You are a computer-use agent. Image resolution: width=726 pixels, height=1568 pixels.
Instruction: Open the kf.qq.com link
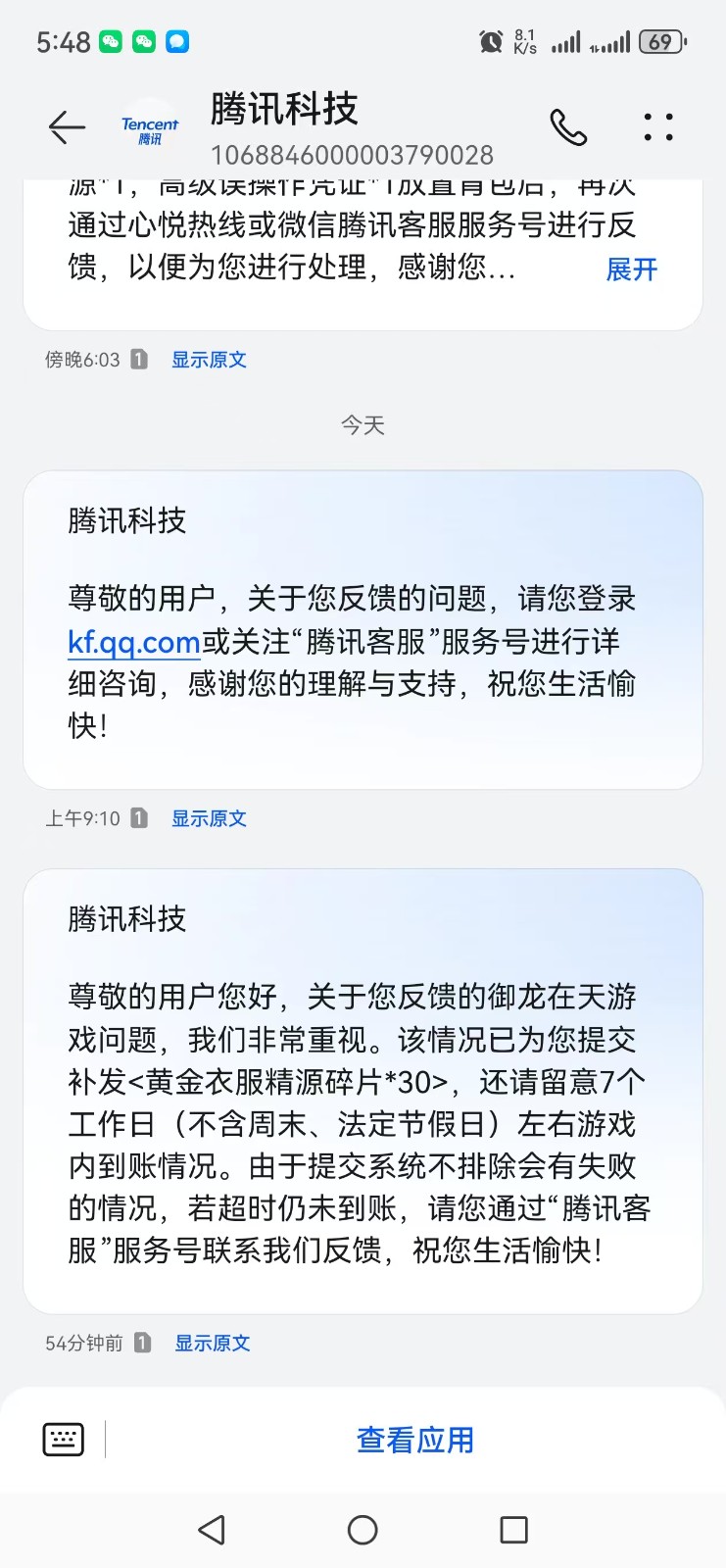click(x=134, y=642)
